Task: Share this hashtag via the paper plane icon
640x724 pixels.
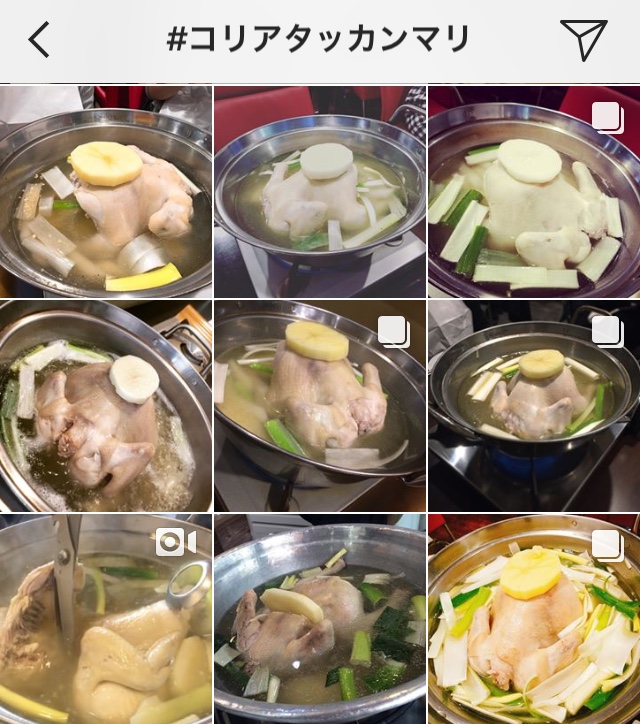Action: pos(583,40)
